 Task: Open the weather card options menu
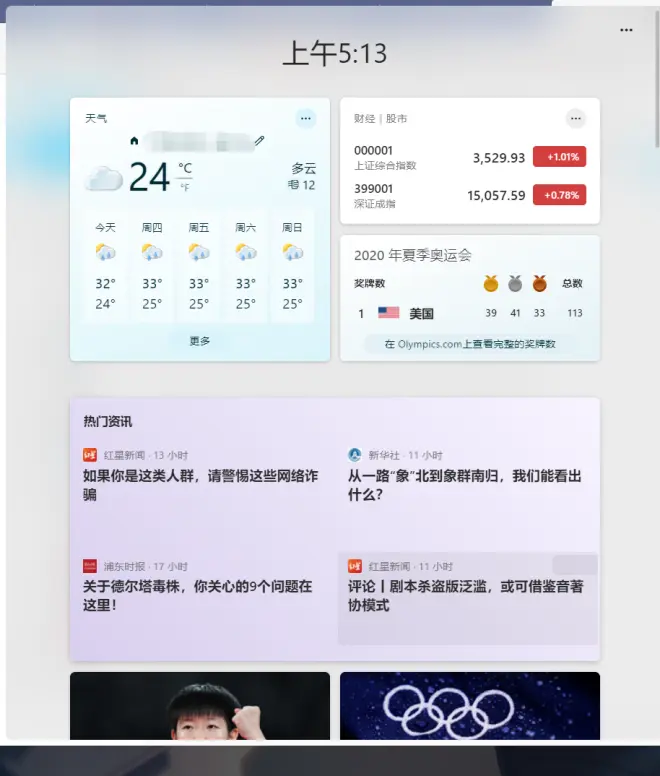305,119
